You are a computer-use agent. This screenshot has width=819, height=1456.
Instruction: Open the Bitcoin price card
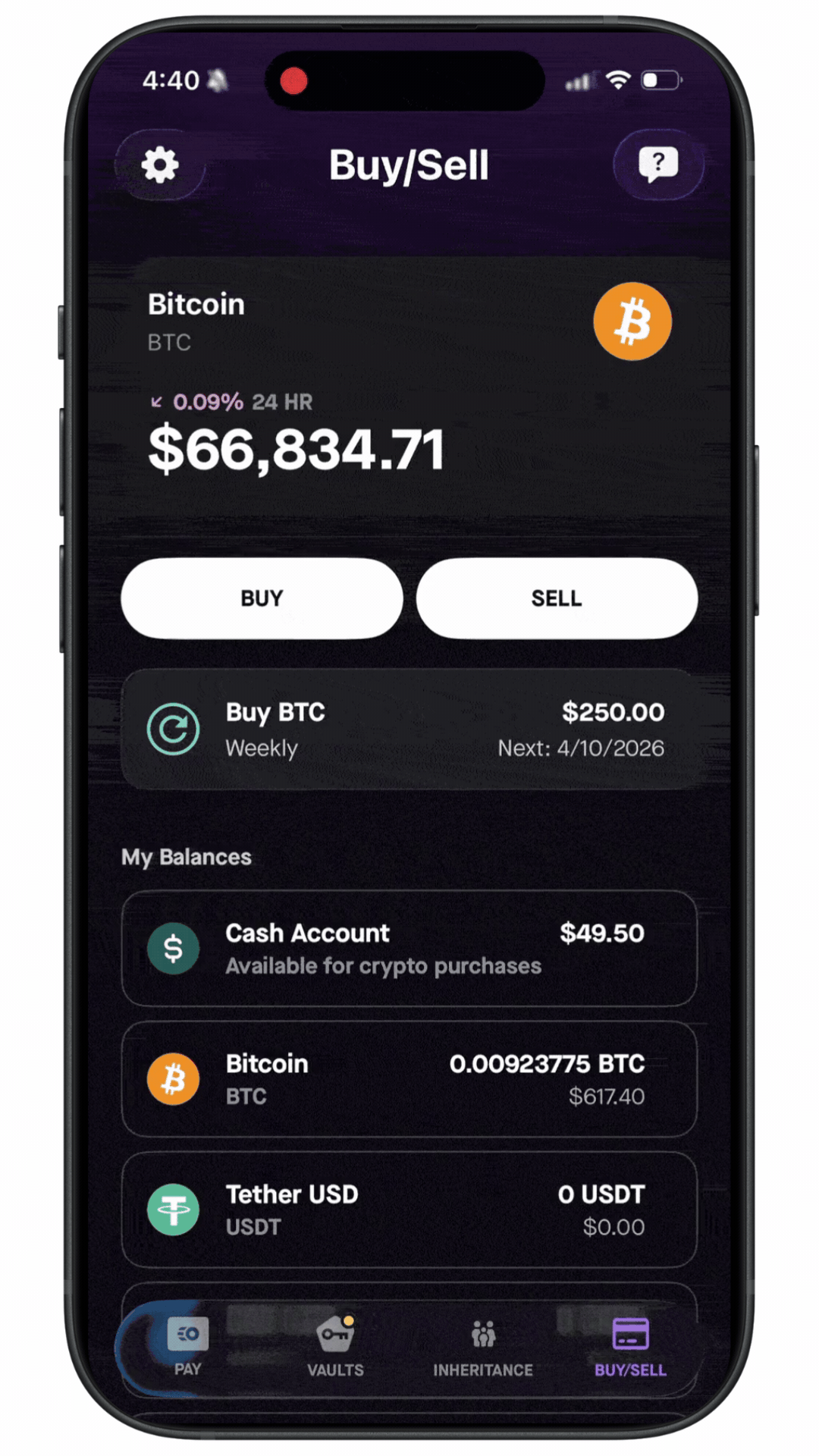click(x=409, y=387)
